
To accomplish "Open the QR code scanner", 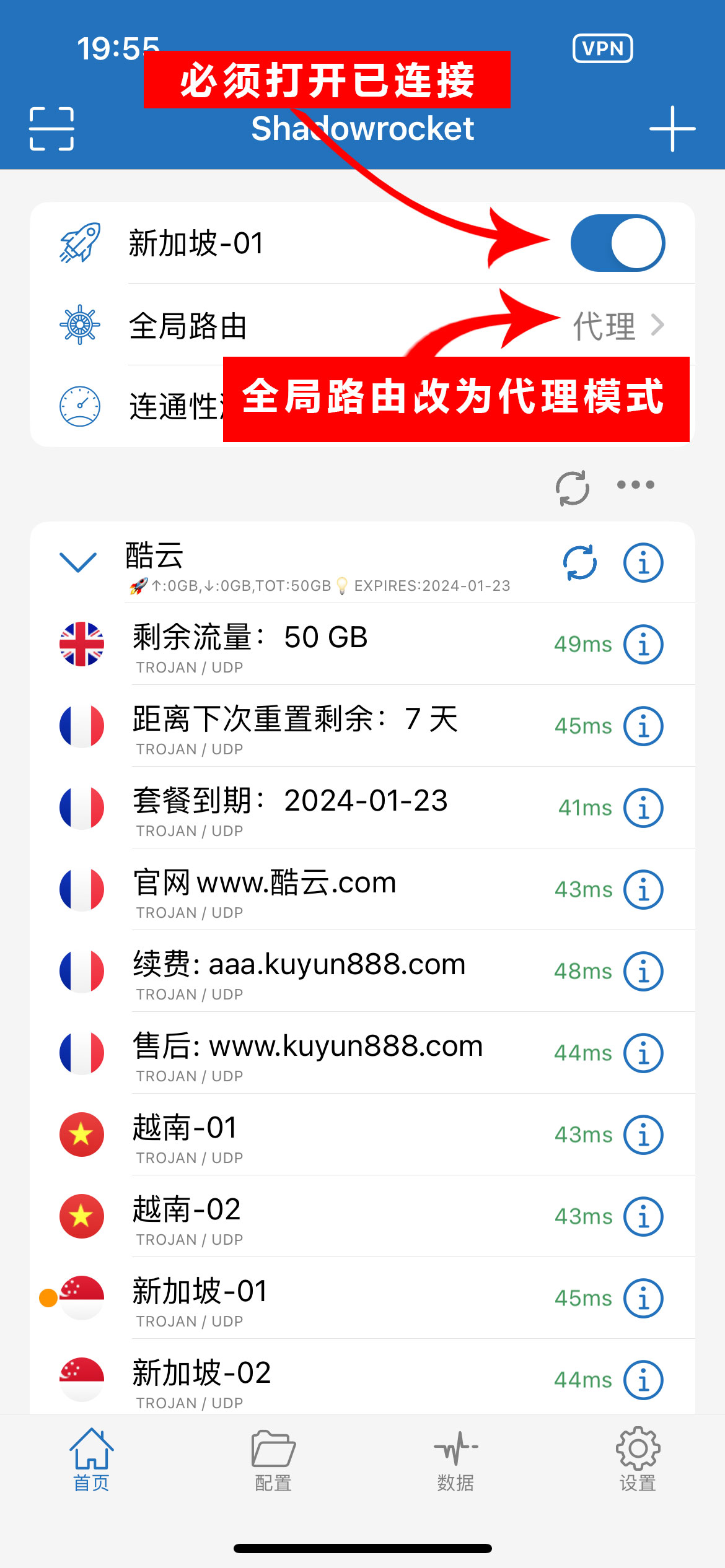I will 51,129.
